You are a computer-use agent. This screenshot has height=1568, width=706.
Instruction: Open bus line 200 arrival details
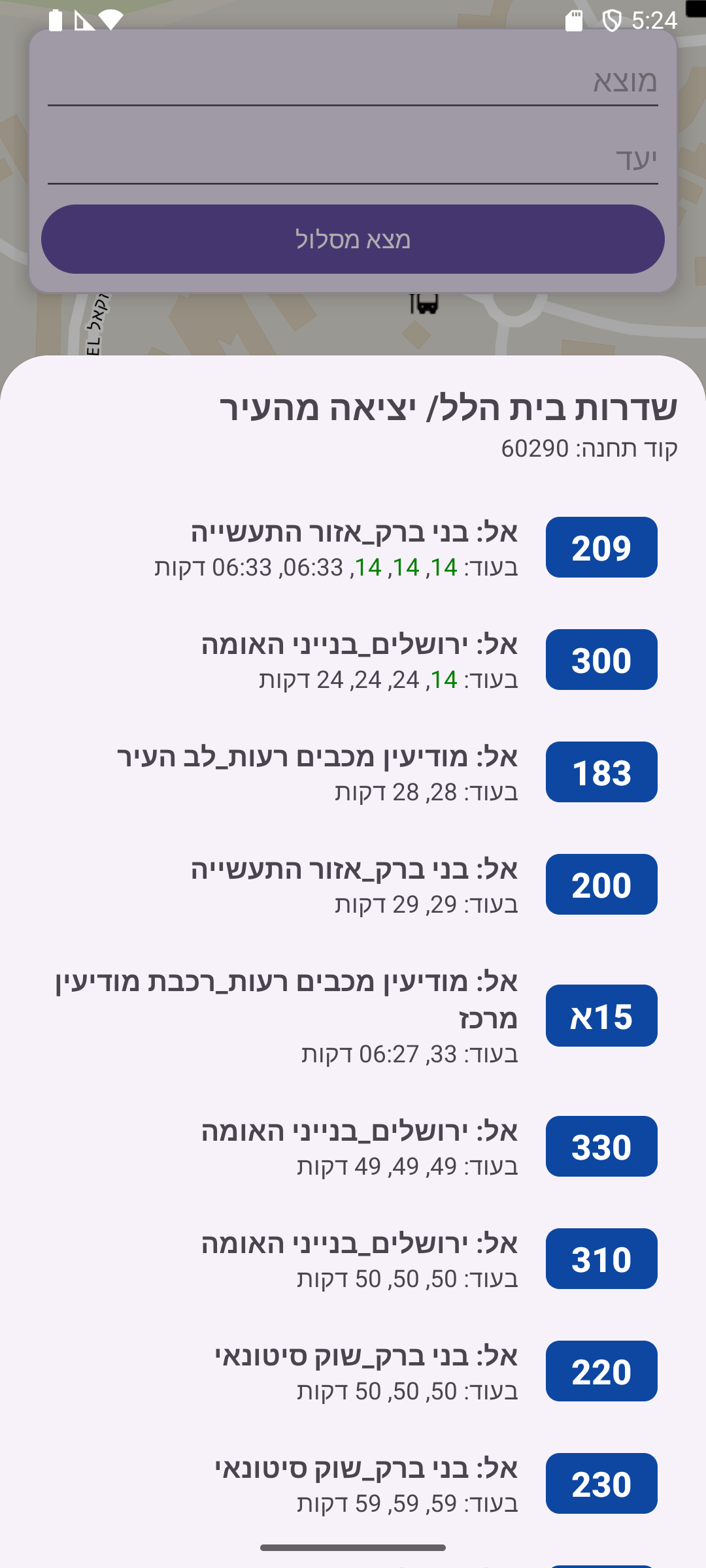point(353,885)
